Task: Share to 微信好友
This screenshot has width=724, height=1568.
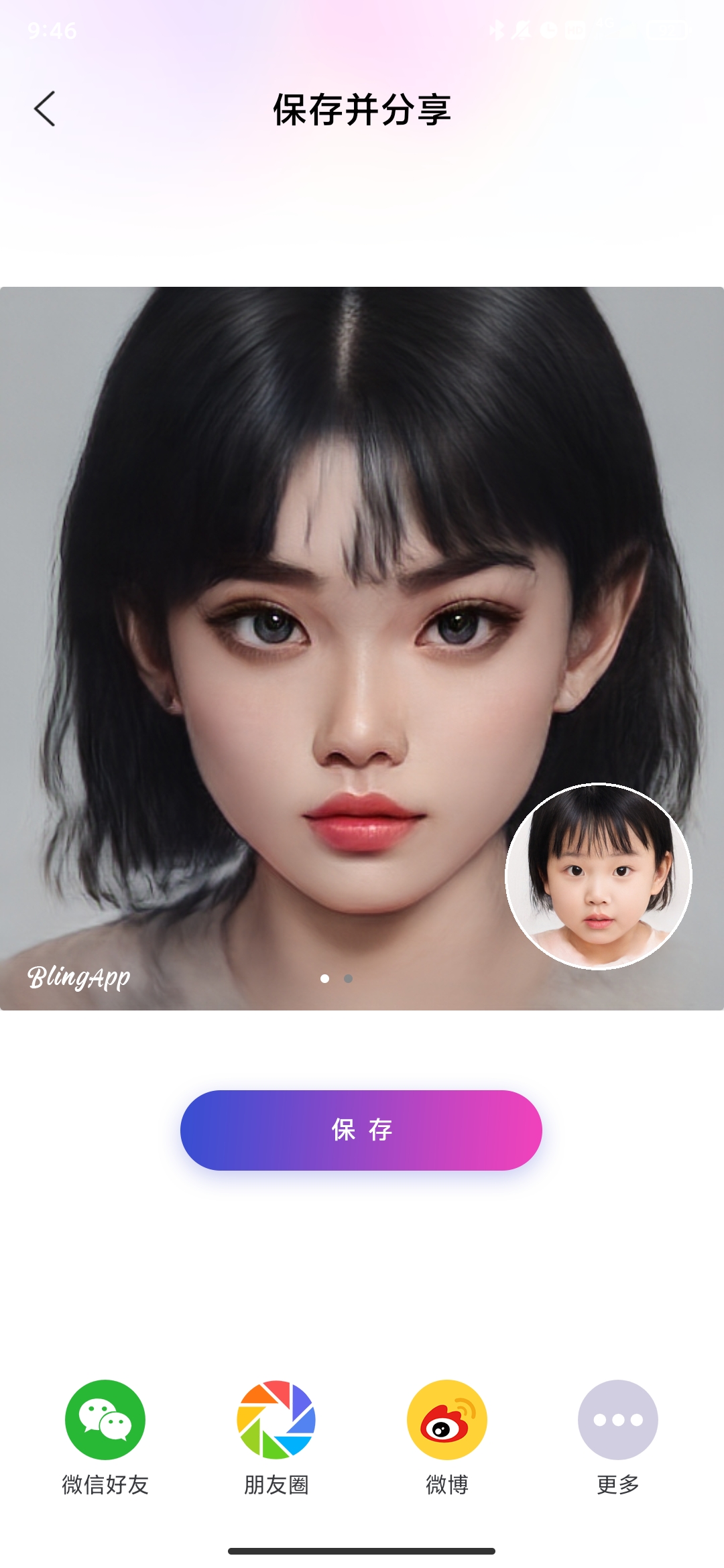Action: click(x=105, y=1419)
